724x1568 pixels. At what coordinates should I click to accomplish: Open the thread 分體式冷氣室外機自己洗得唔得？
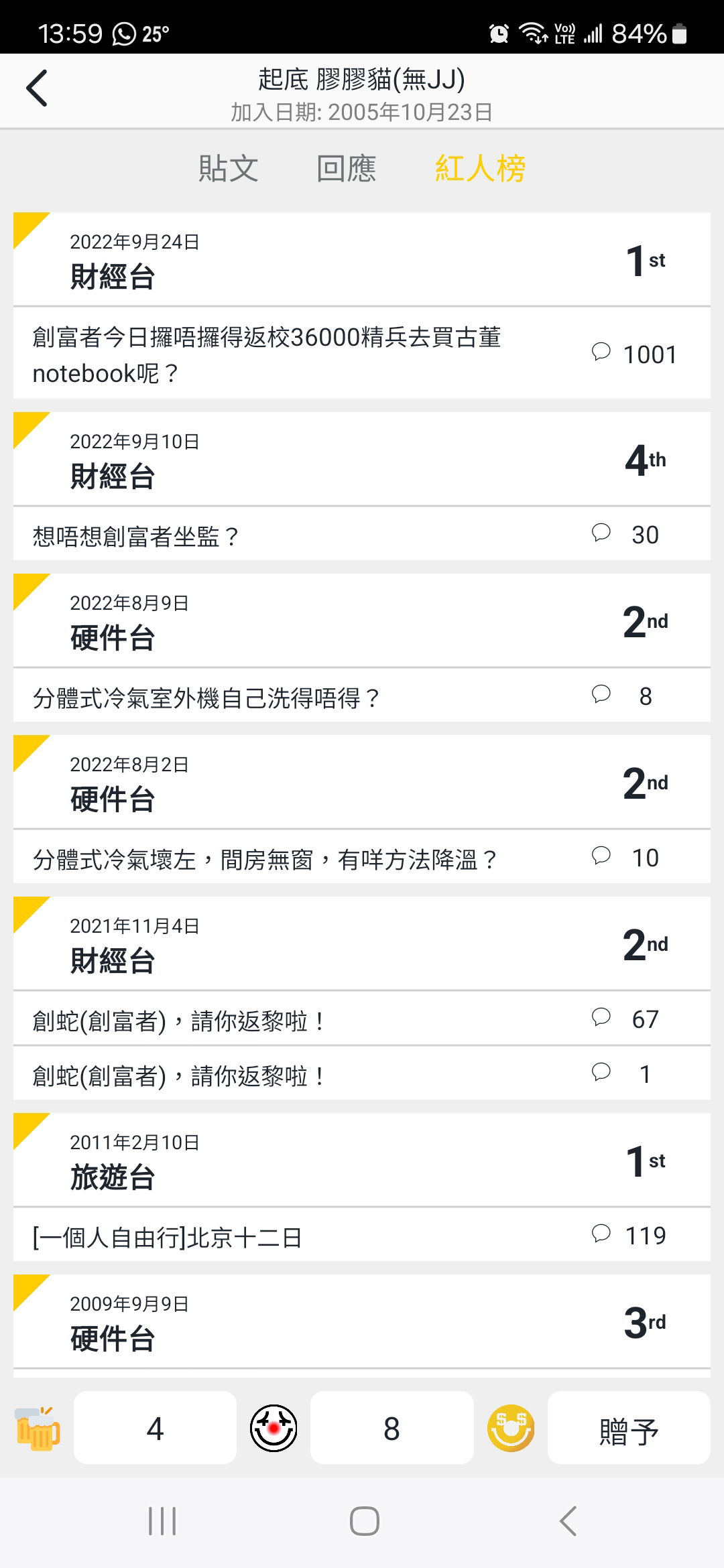tap(362, 696)
